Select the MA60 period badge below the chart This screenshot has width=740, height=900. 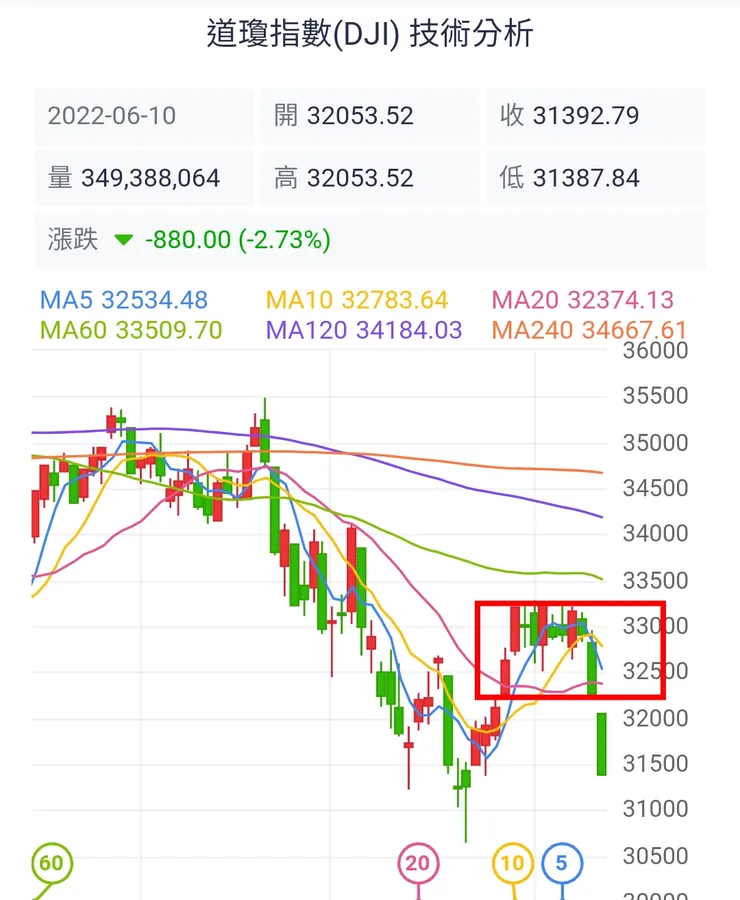[x=50, y=861]
